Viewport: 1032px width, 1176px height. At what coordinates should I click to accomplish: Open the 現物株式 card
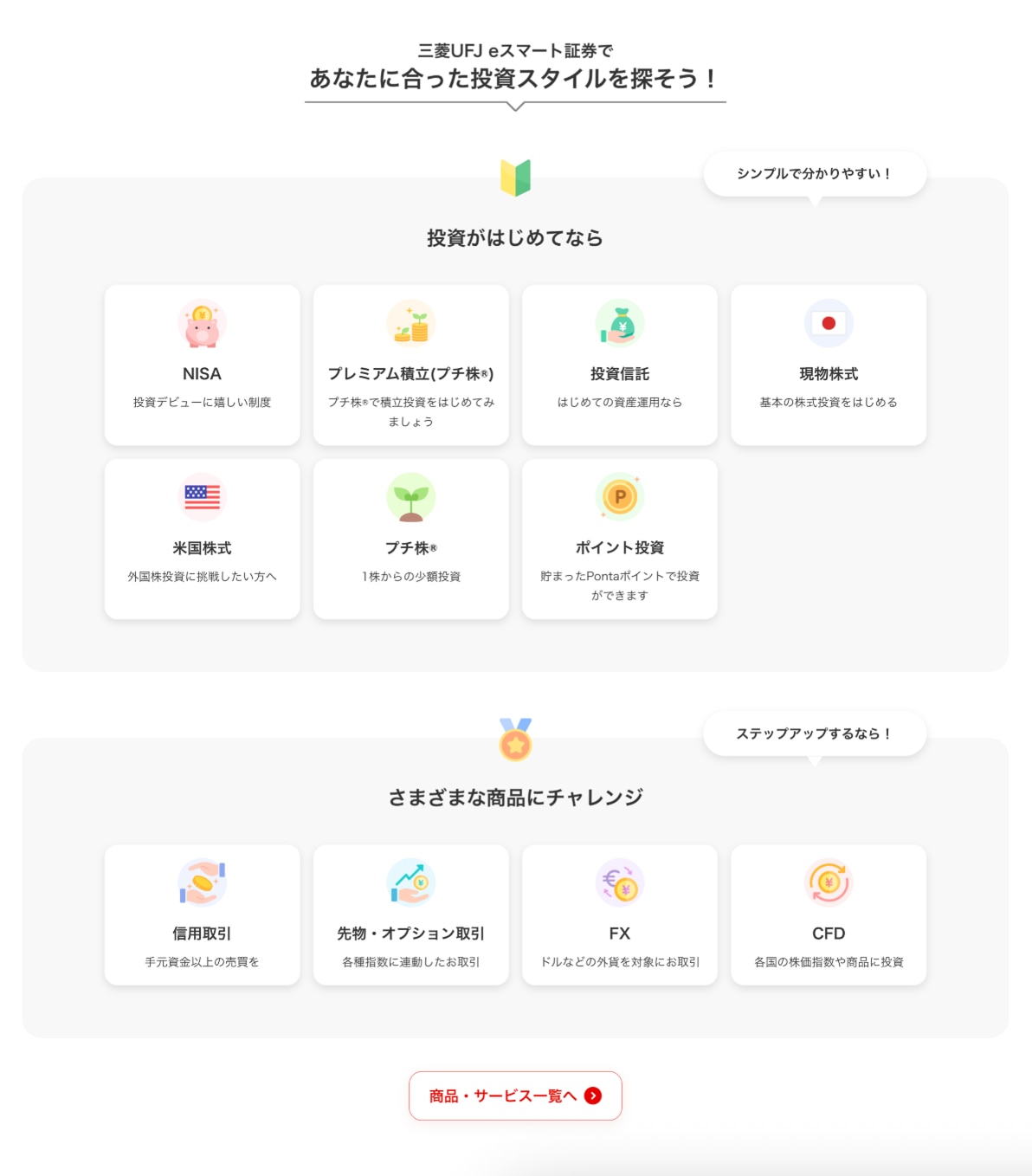coord(829,365)
